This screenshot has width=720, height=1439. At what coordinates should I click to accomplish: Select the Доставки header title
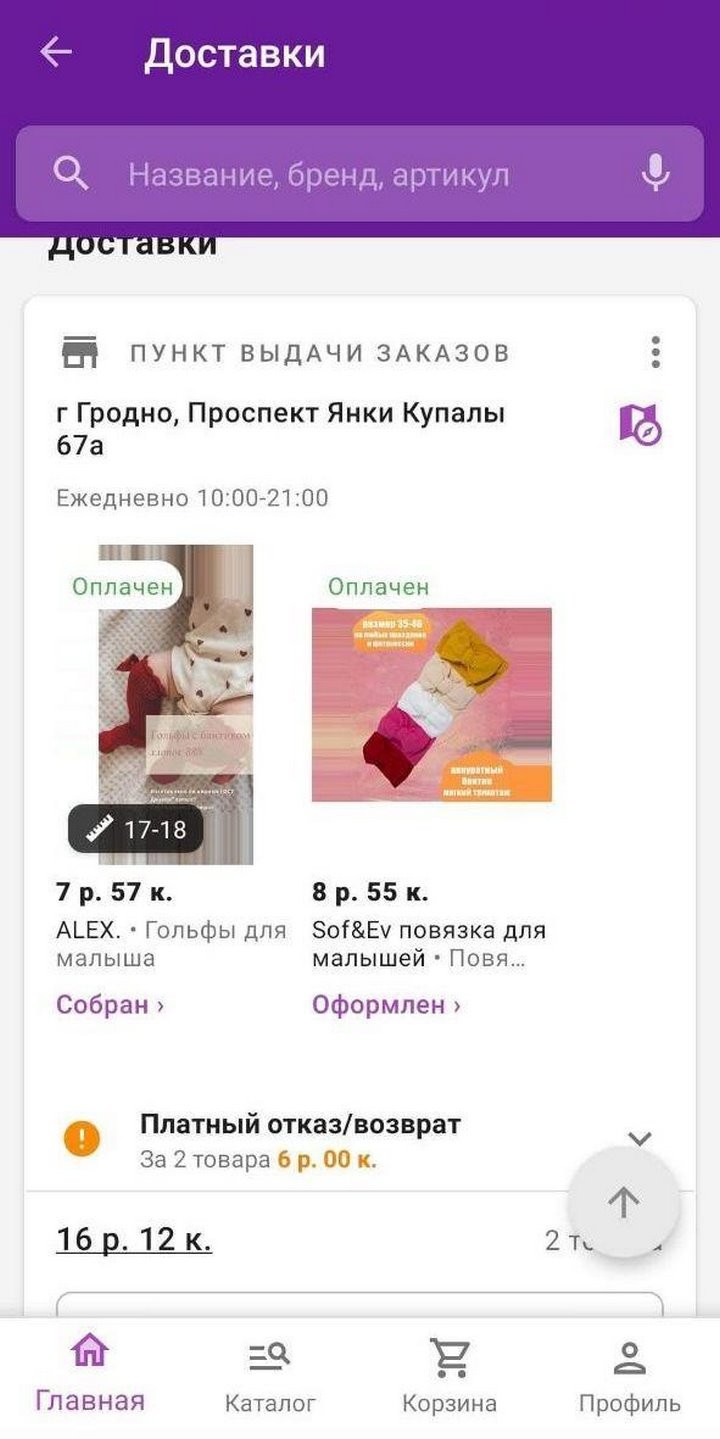click(235, 53)
